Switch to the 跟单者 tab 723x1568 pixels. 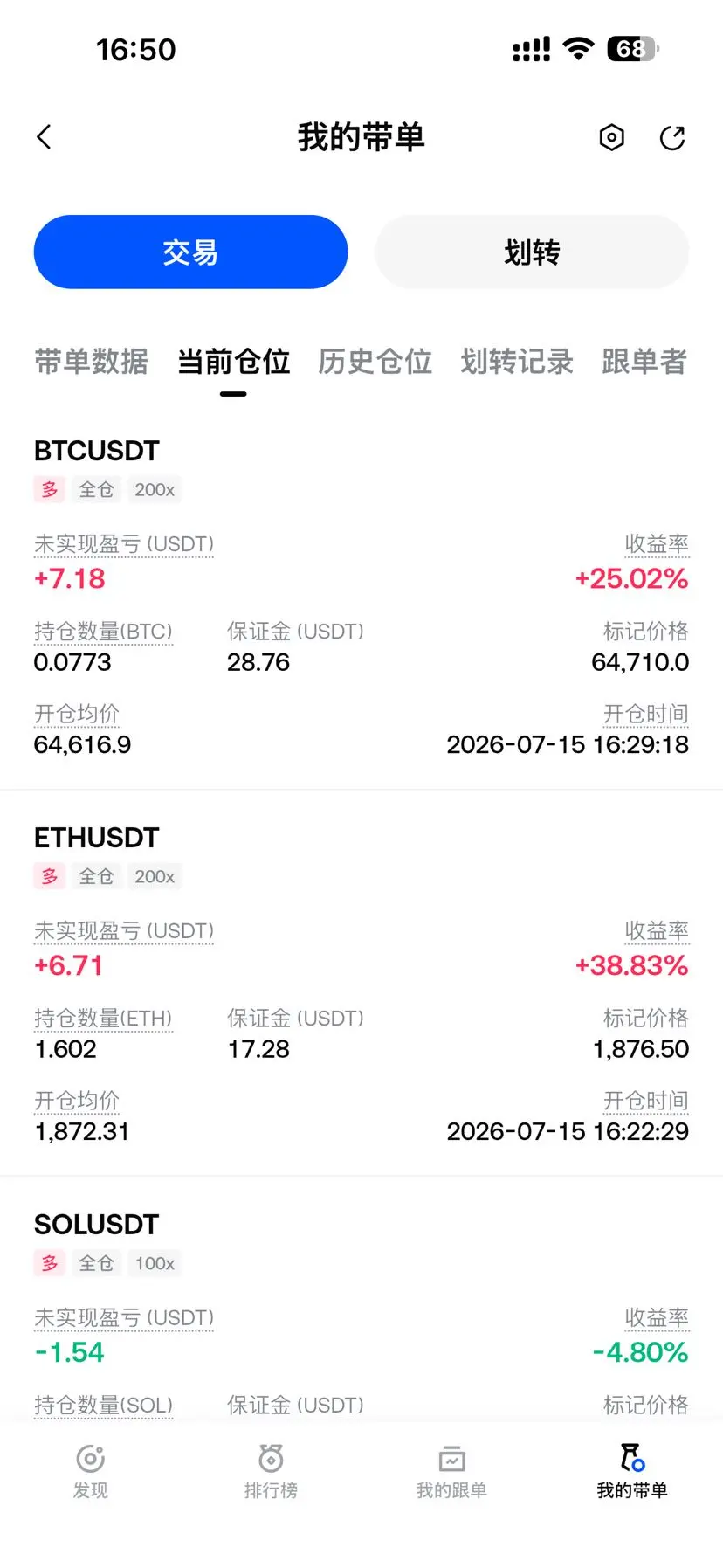644,361
